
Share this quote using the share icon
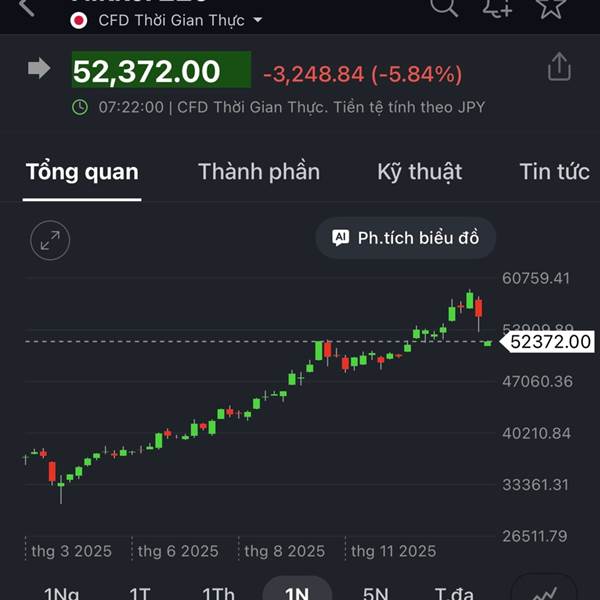tap(559, 67)
